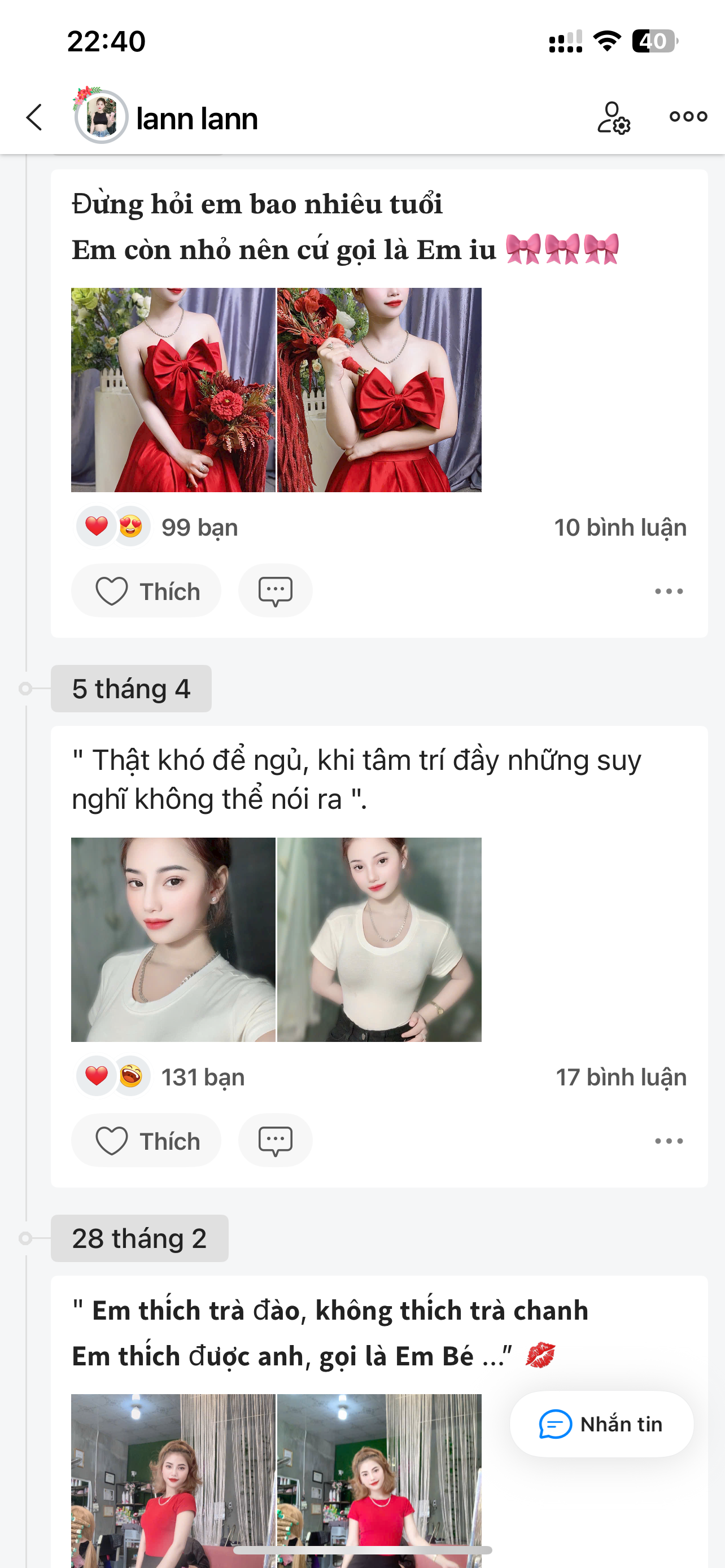Tap Nhắn tin to message lann lann
Screen dimensions: 725x1568
coord(601,1424)
